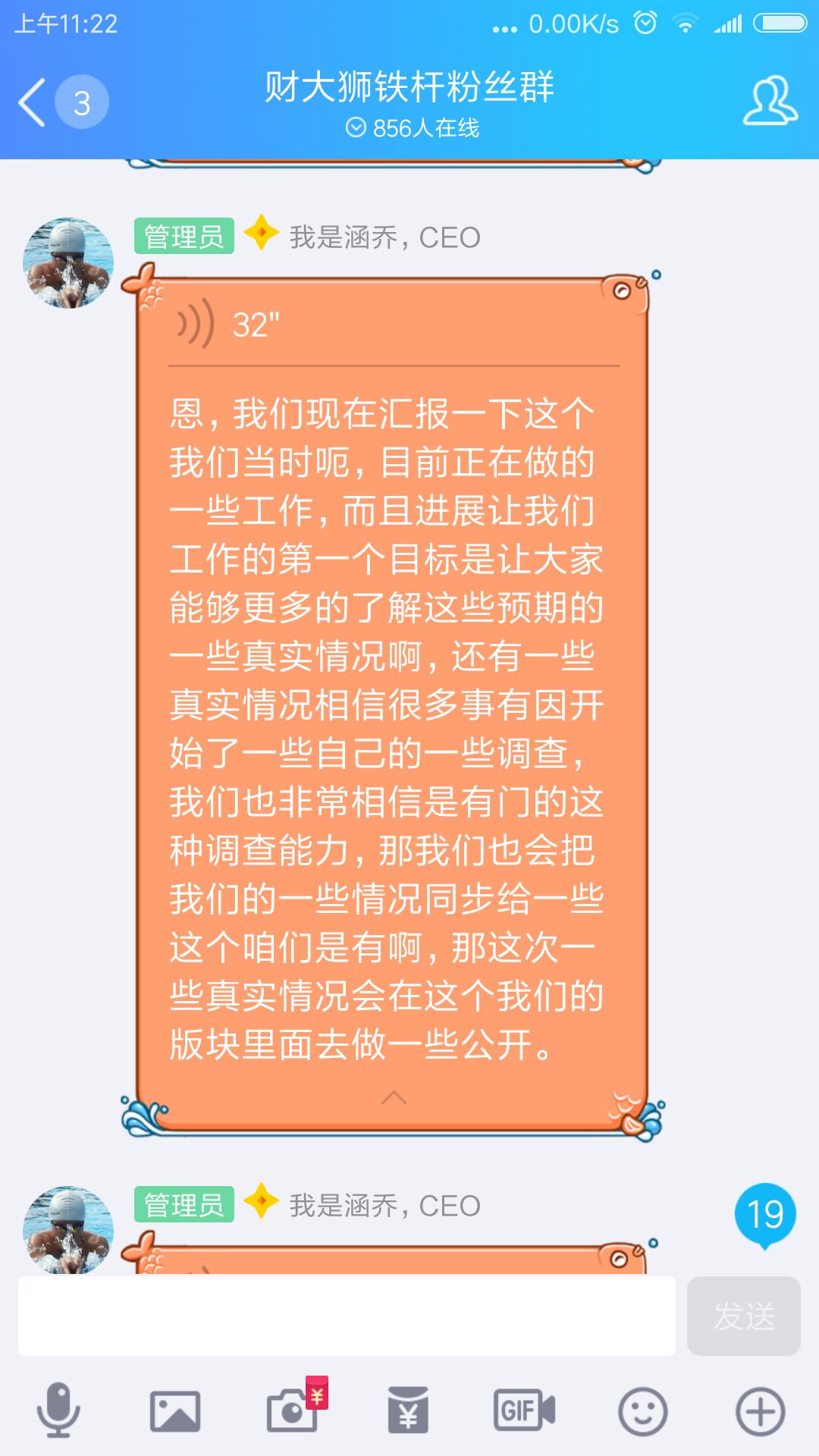Screen dimensions: 819x1456
Task: Tap the 发送 send button
Action: pos(743,1316)
